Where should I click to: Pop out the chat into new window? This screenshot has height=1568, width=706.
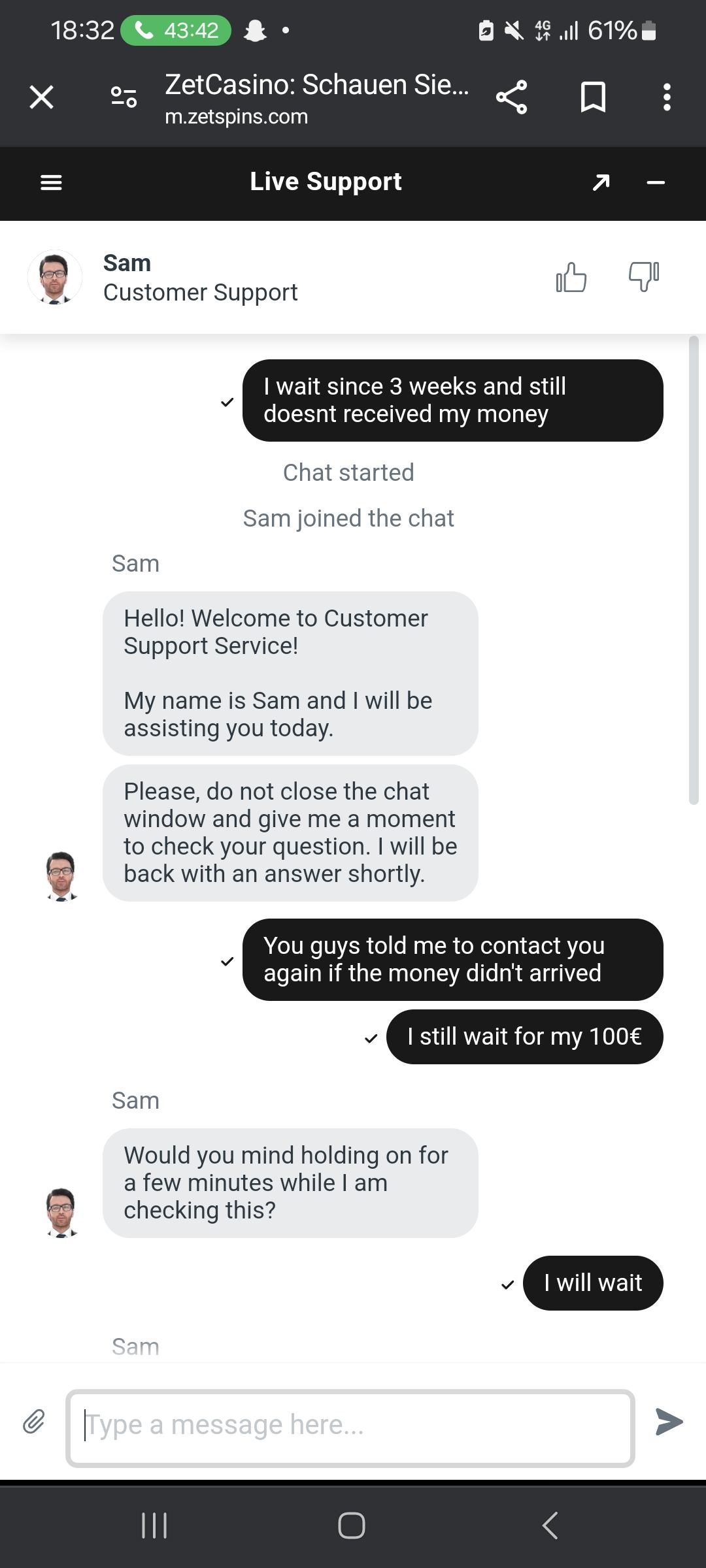coord(601,182)
